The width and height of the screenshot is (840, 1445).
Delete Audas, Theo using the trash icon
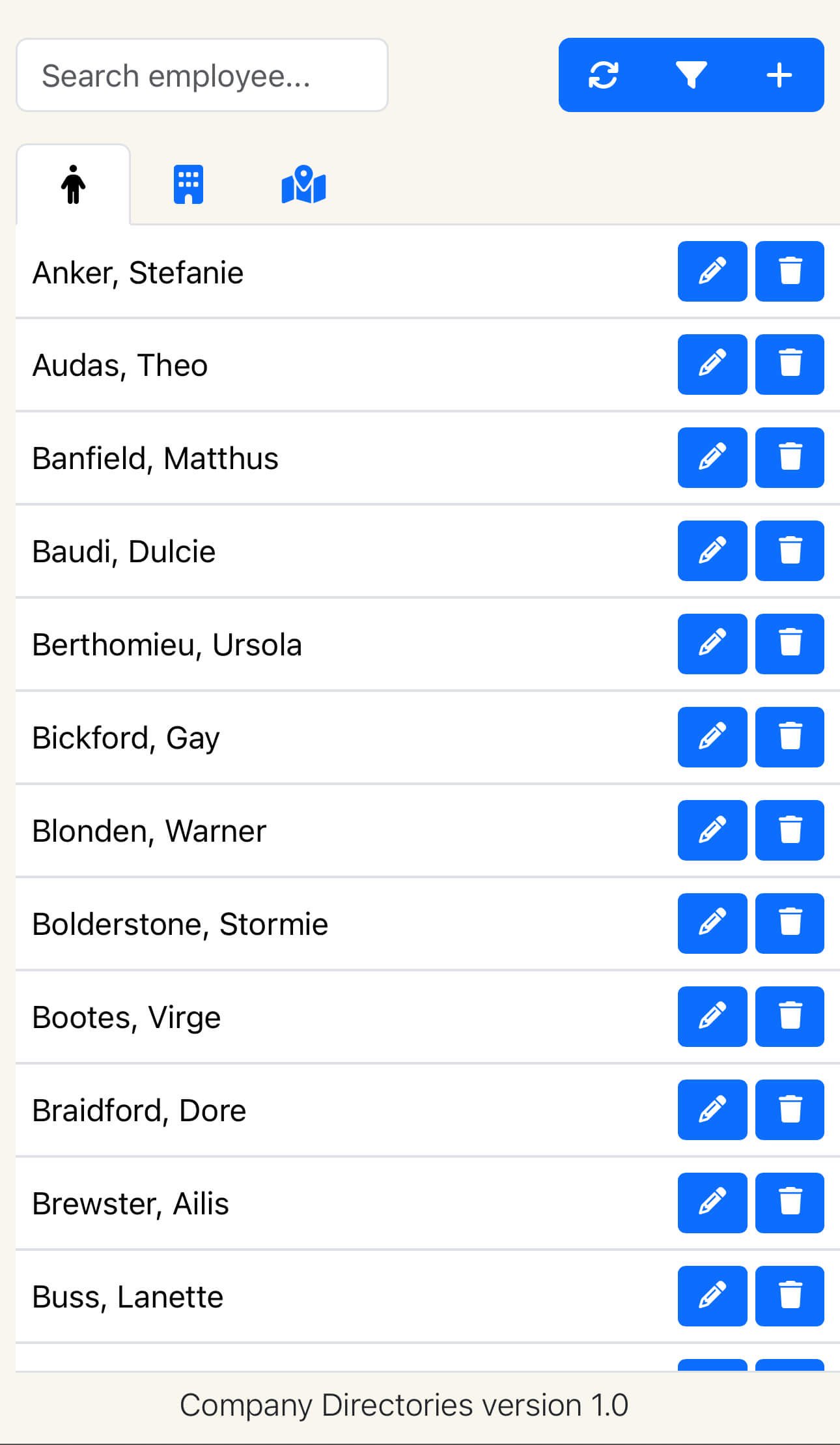(789, 365)
